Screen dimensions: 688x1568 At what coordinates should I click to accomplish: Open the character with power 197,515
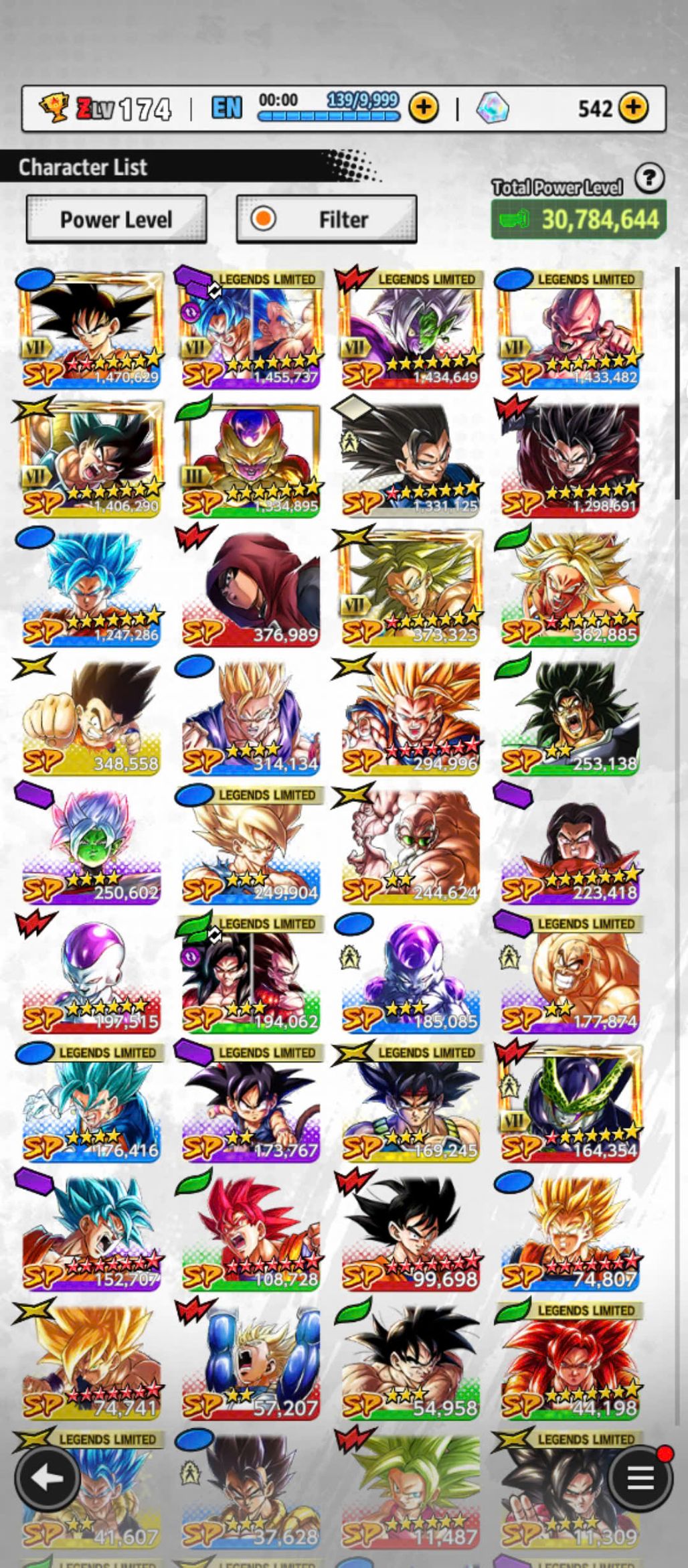92,974
